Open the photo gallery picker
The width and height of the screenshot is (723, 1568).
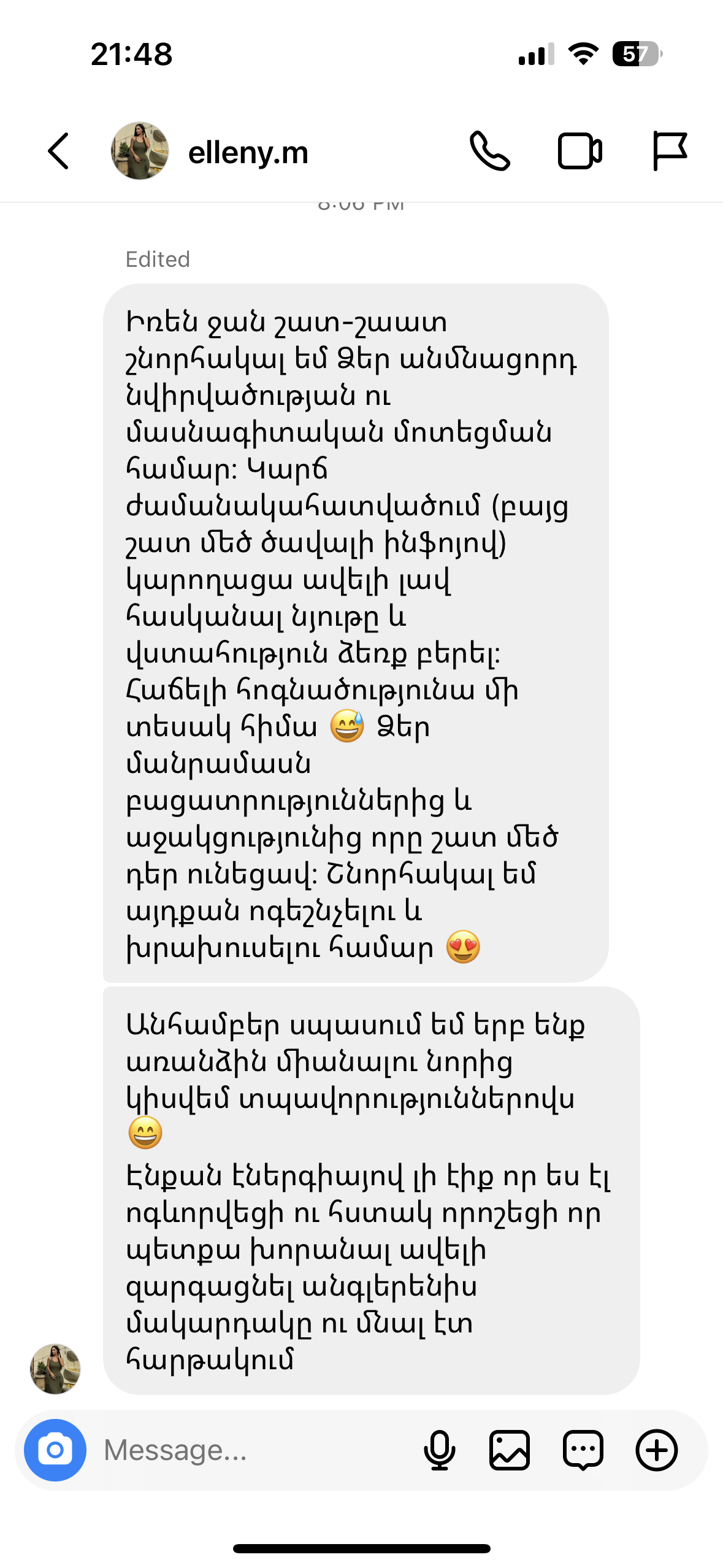(510, 1450)
